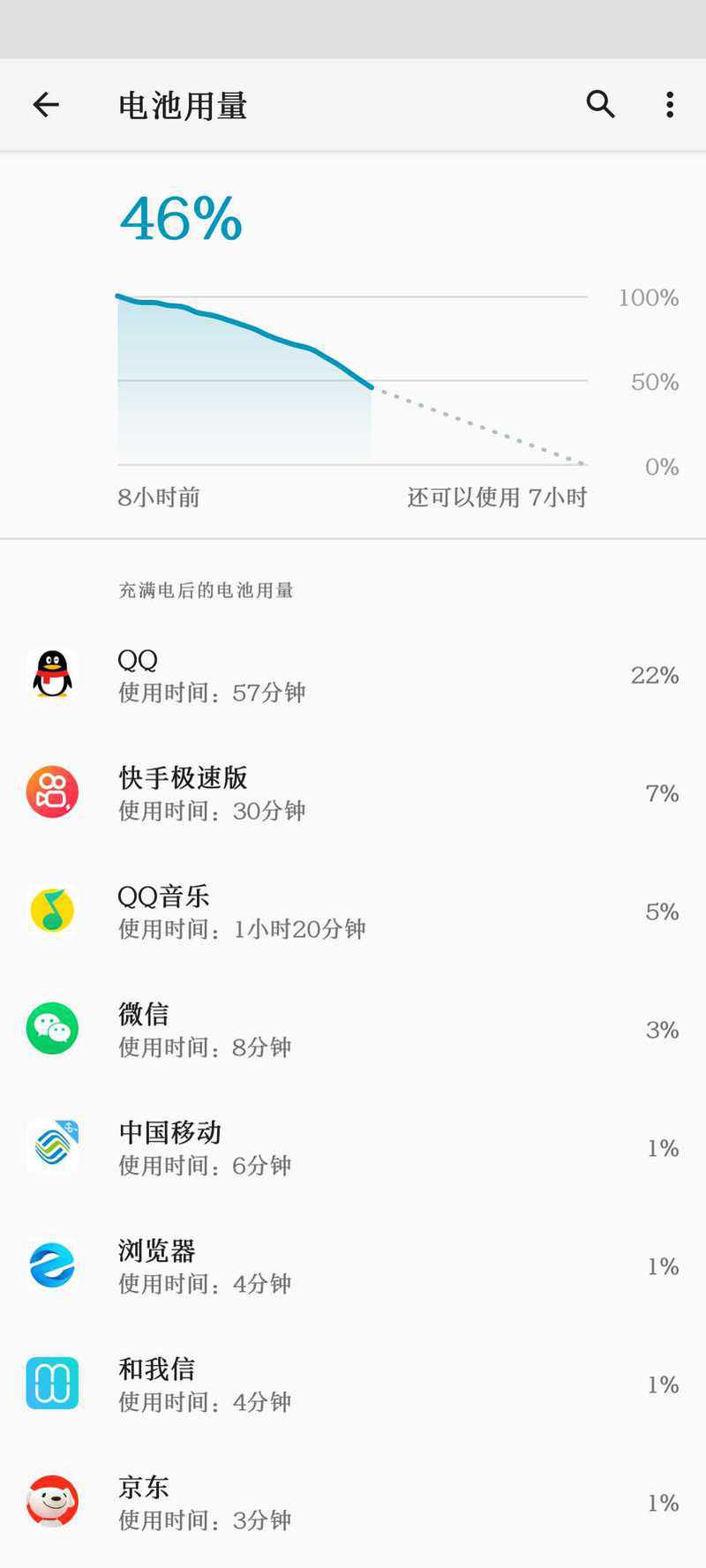Open the three-dot overflow menu
706x1568 pixels.
[x=670, y=104]
